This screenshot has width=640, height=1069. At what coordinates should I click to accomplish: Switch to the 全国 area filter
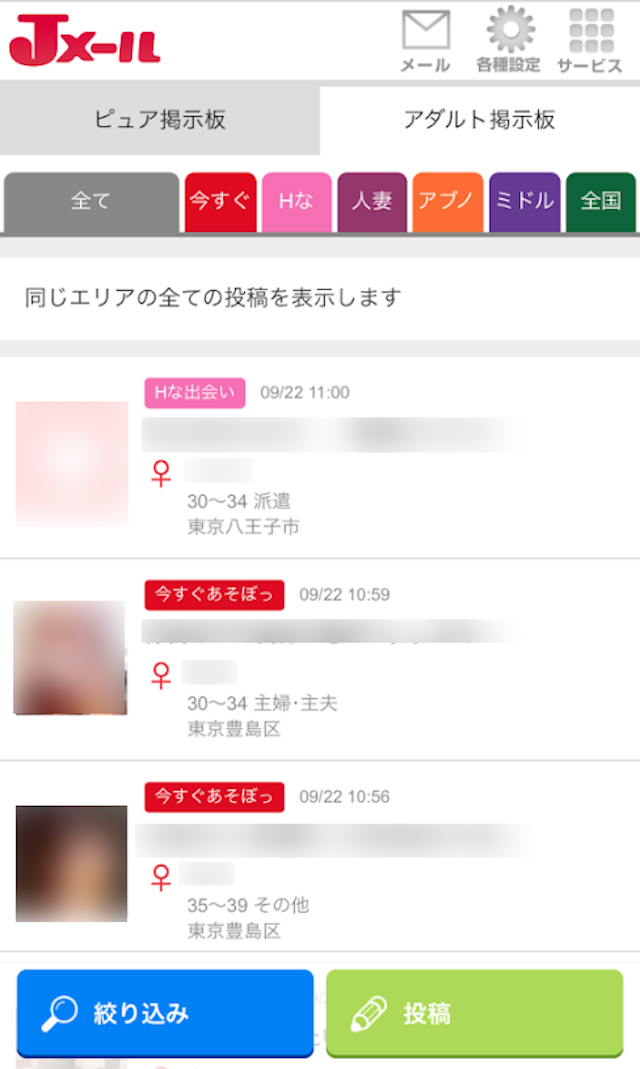pyautogui.click(x=601, y=201)
